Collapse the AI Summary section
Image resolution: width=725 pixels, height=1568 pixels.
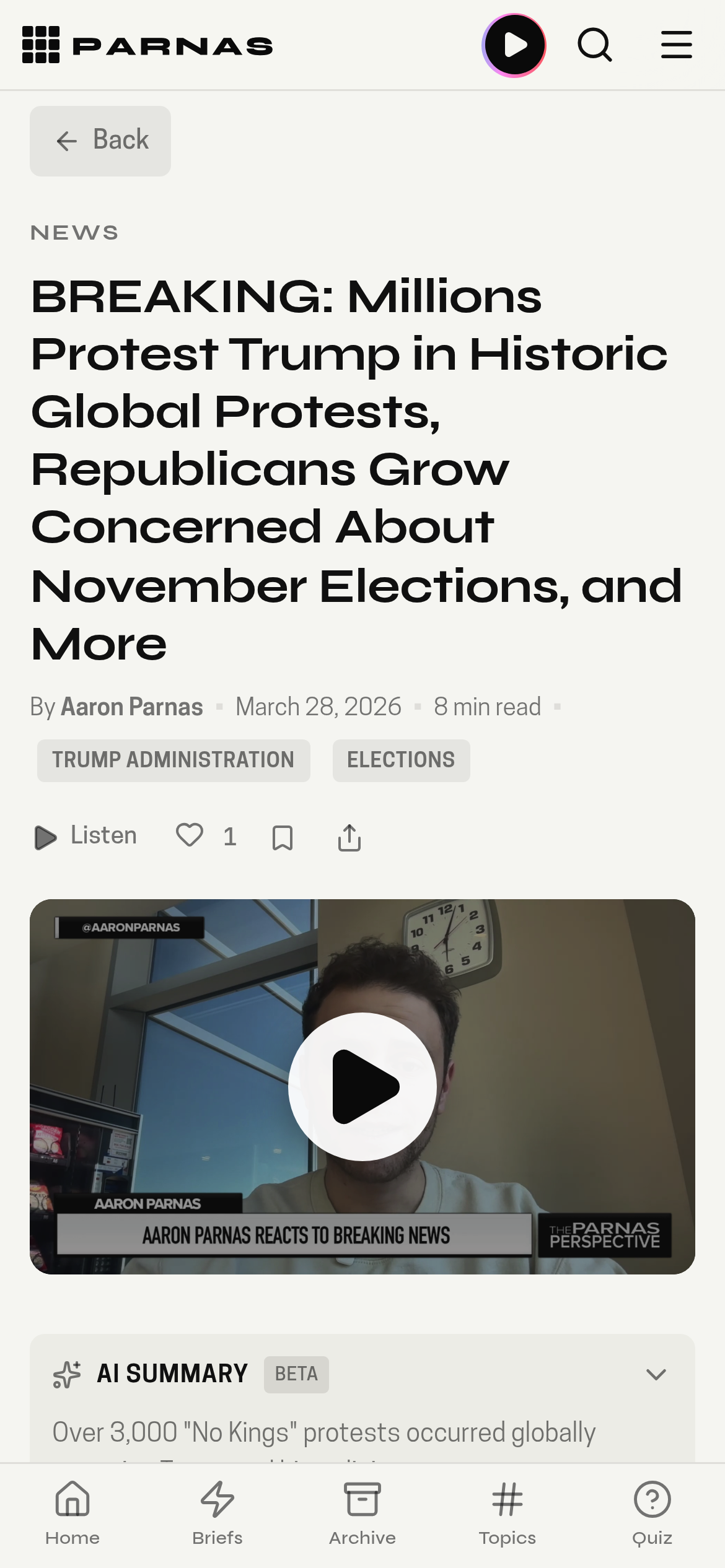[x=656, y=1375]
